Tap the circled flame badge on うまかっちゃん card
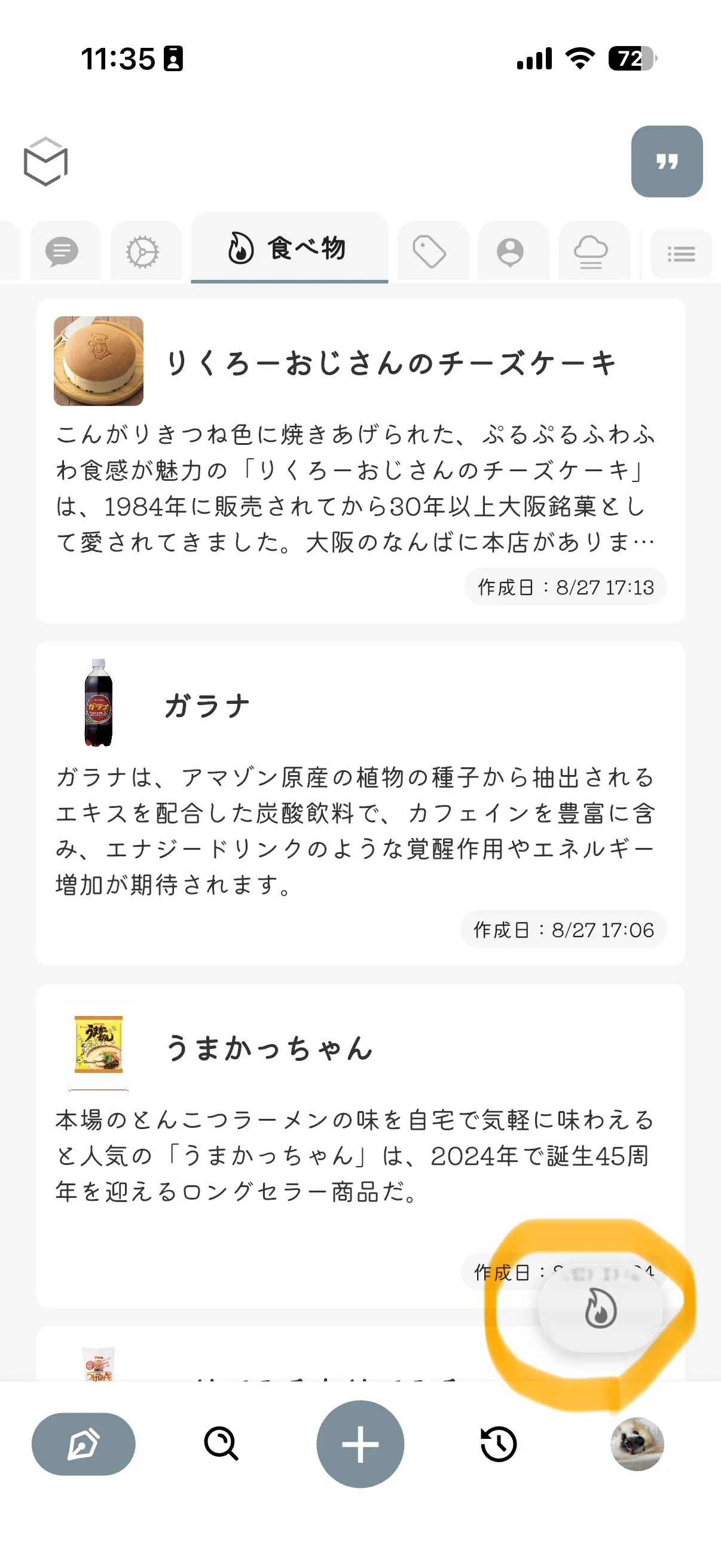 click(x=600, y=1307)
